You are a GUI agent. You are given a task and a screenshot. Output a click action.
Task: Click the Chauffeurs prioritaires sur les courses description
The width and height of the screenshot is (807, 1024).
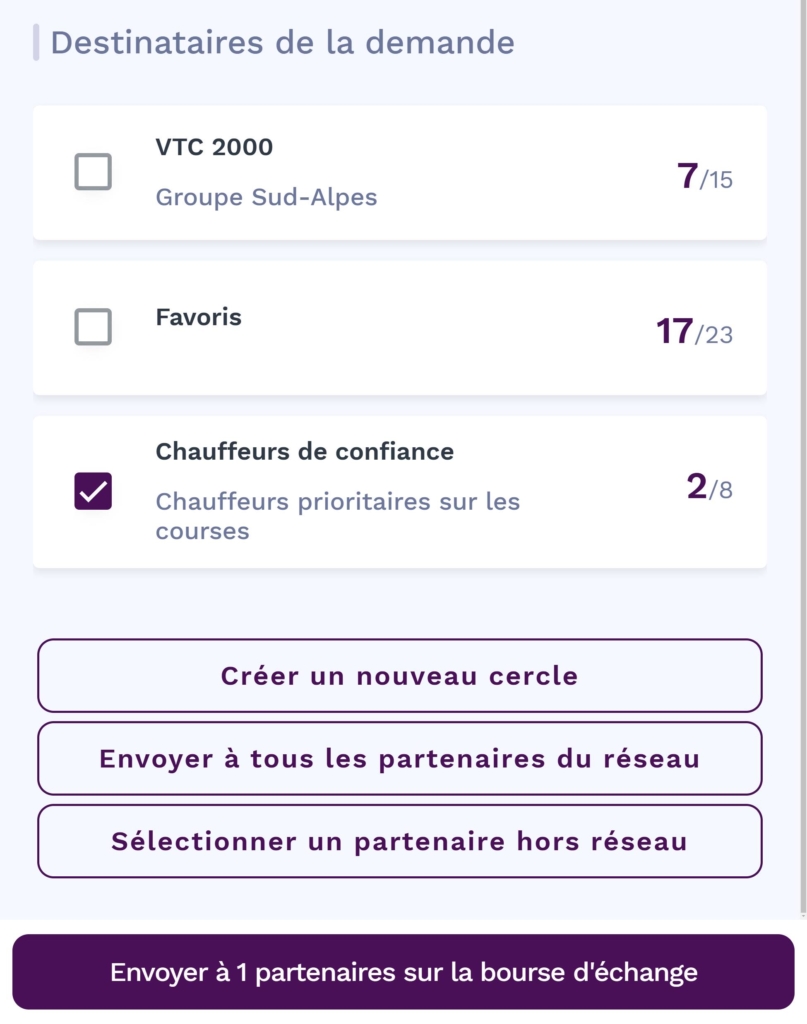point(338,516)
